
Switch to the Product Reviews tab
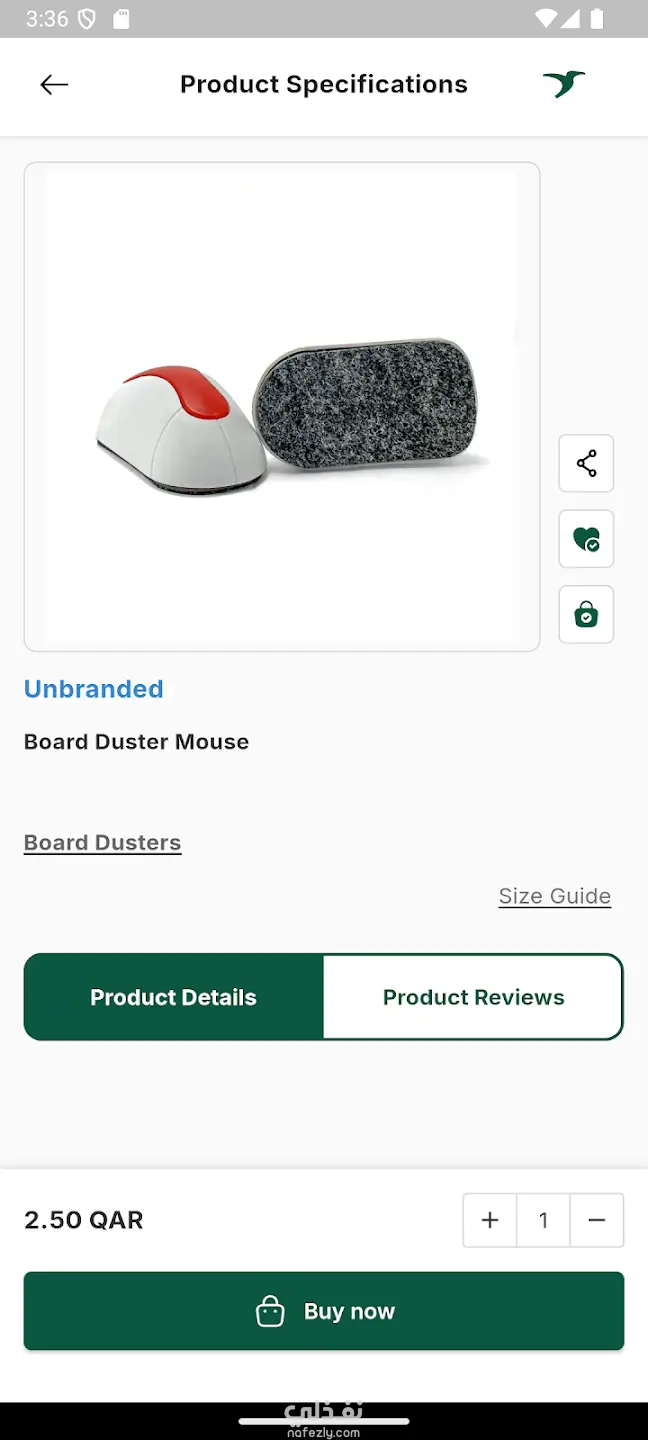pos(473,997)
